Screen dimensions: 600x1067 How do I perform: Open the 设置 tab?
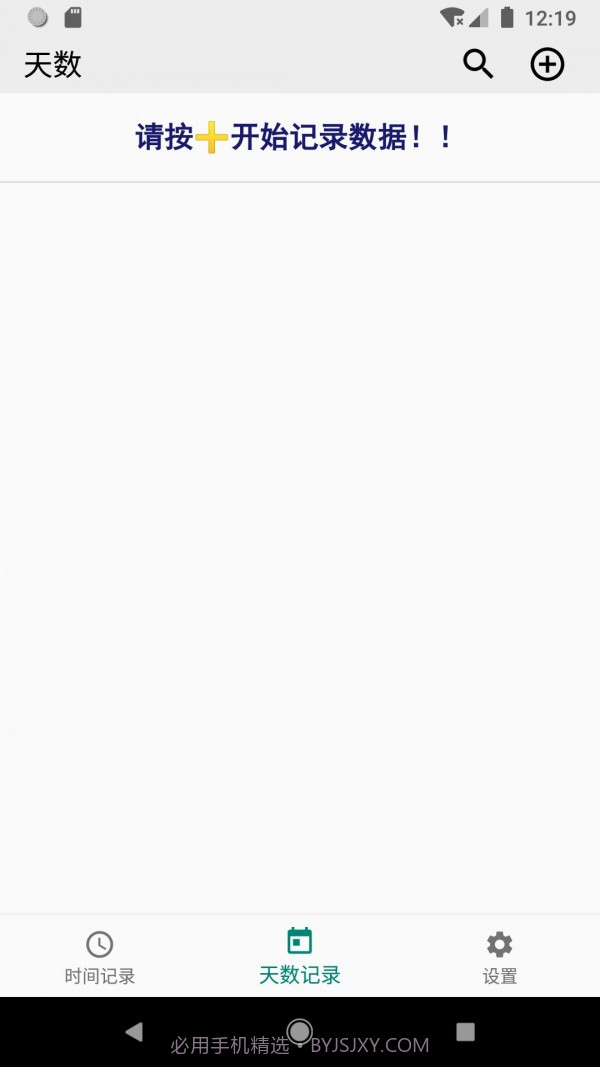499,957
